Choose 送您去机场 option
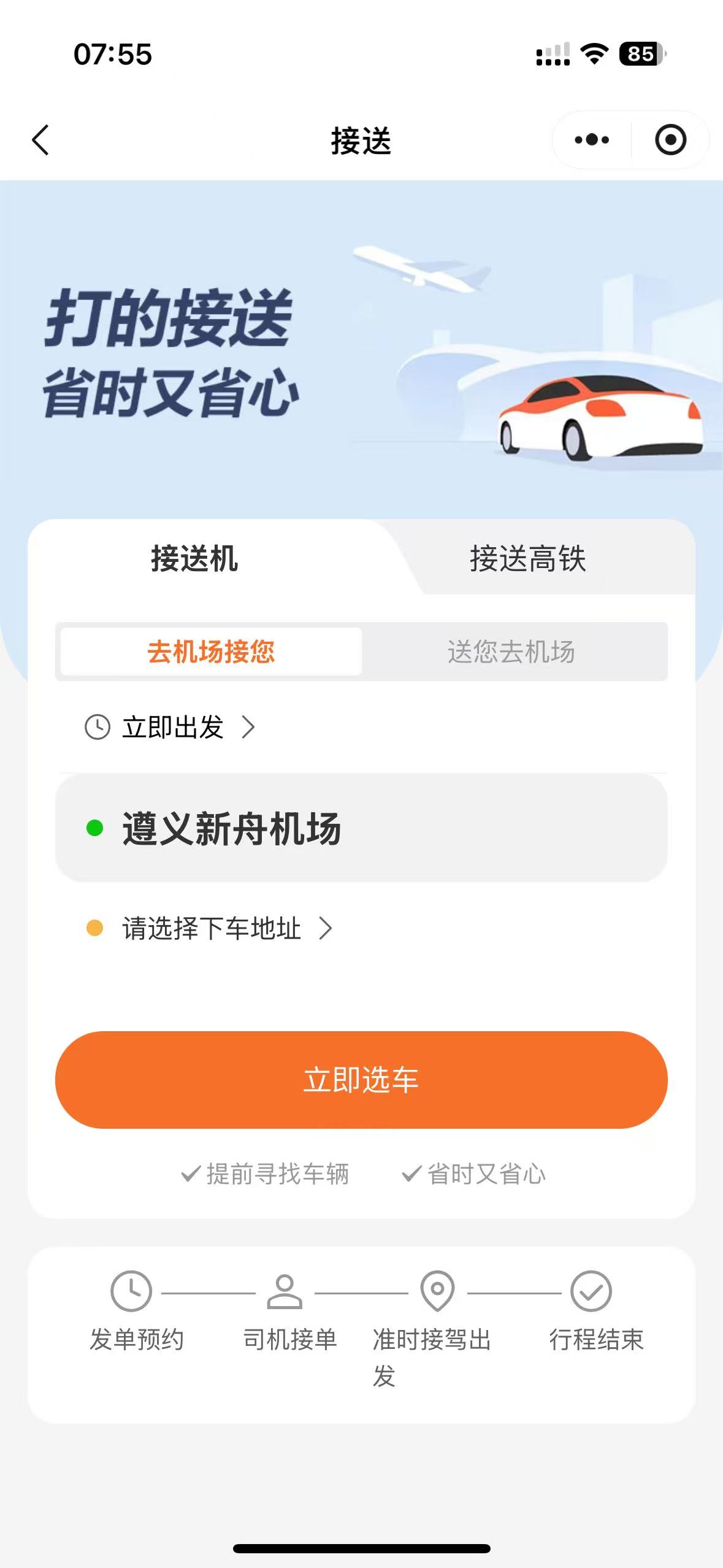This screenshot has height=1568, width=723. coord(511,651)
